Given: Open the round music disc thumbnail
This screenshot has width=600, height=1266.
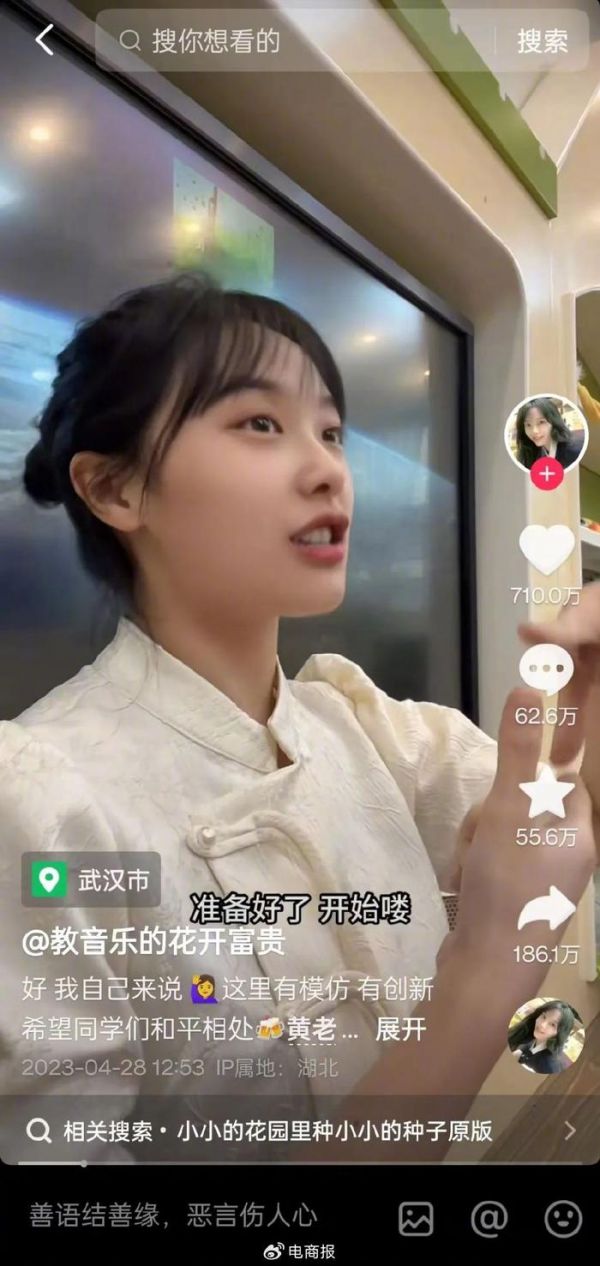Looking at the screenshot, I should [x=545, y=1035].
